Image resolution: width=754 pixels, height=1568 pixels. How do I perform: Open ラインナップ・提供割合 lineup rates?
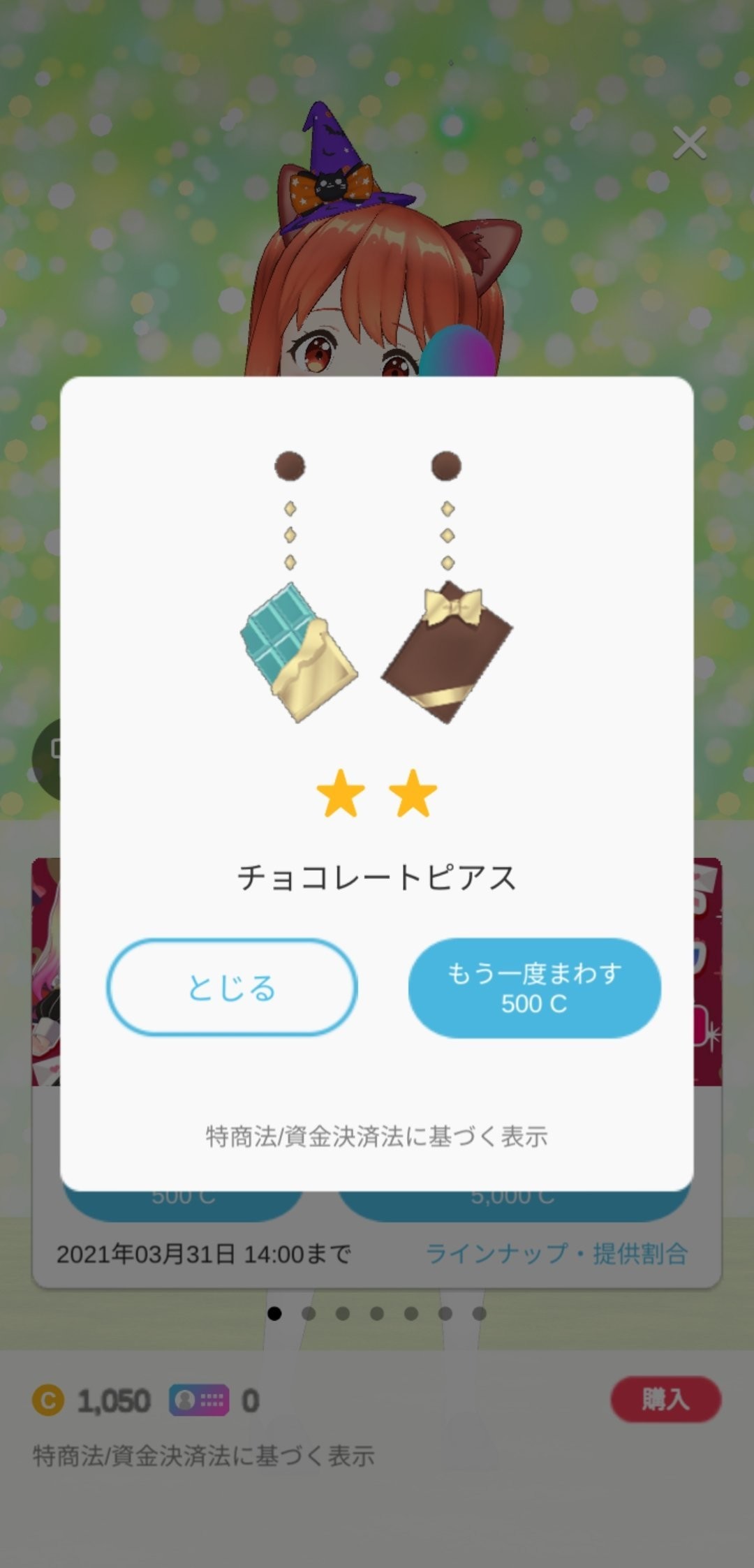coord(556,1253)
